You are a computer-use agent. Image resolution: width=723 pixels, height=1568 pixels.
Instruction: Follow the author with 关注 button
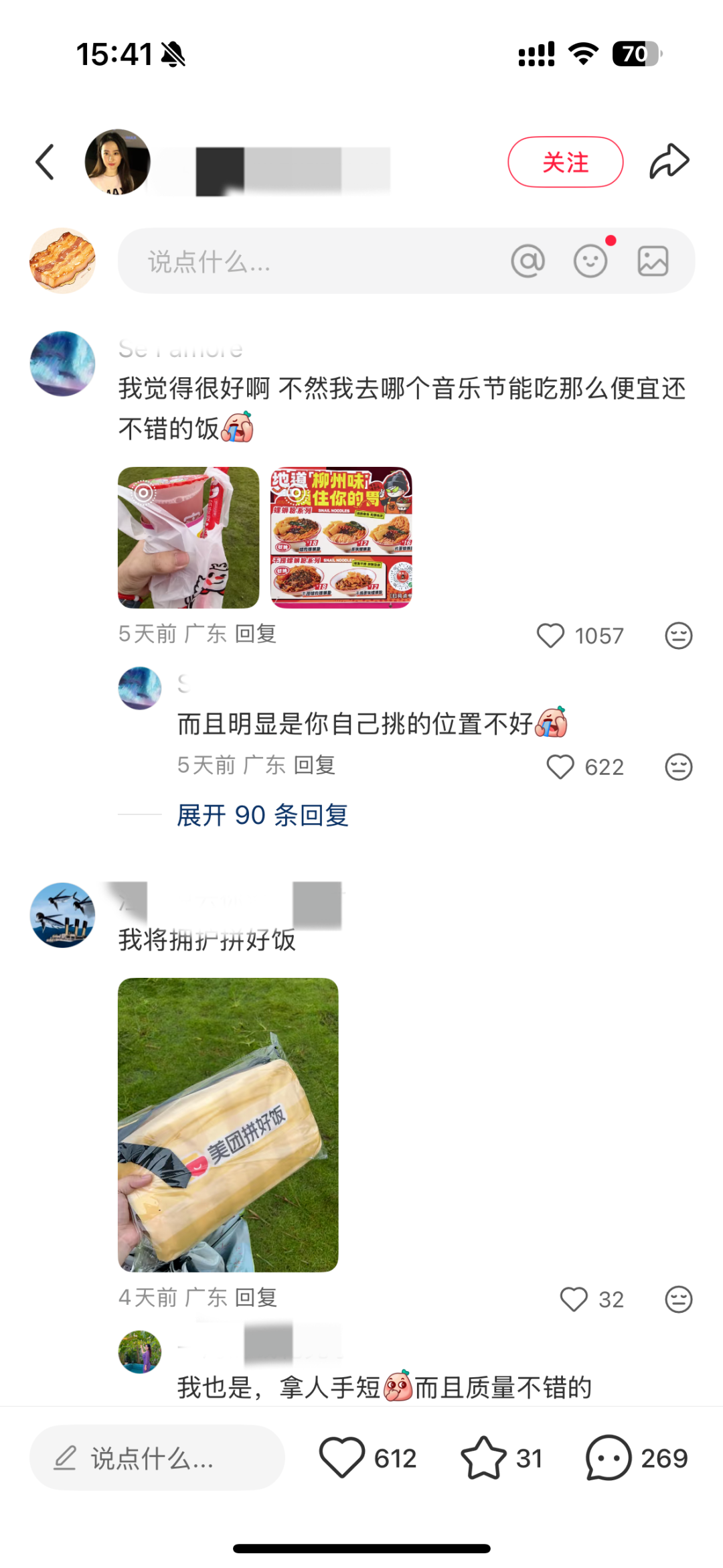(565, 162)
